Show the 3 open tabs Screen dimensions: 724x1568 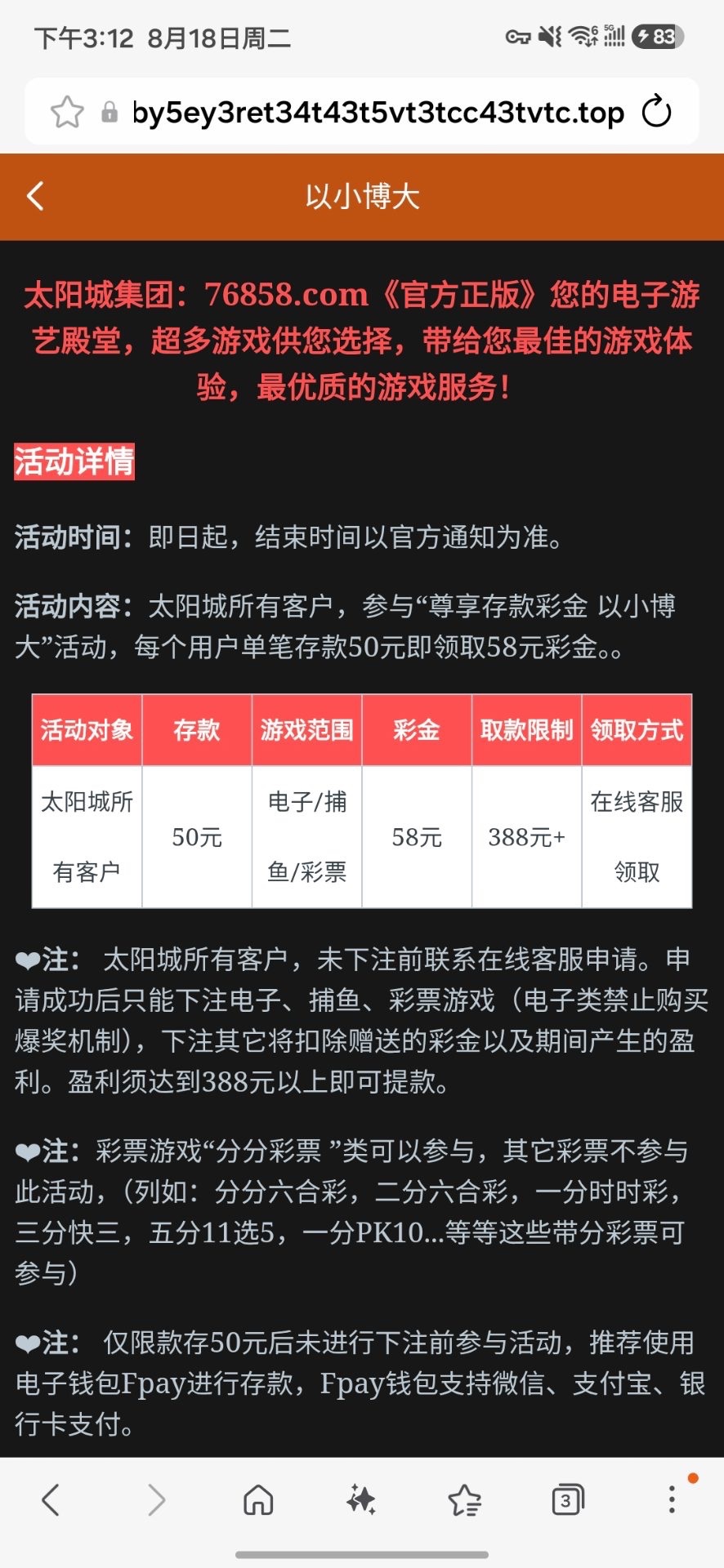click(x=567, y=1499)
